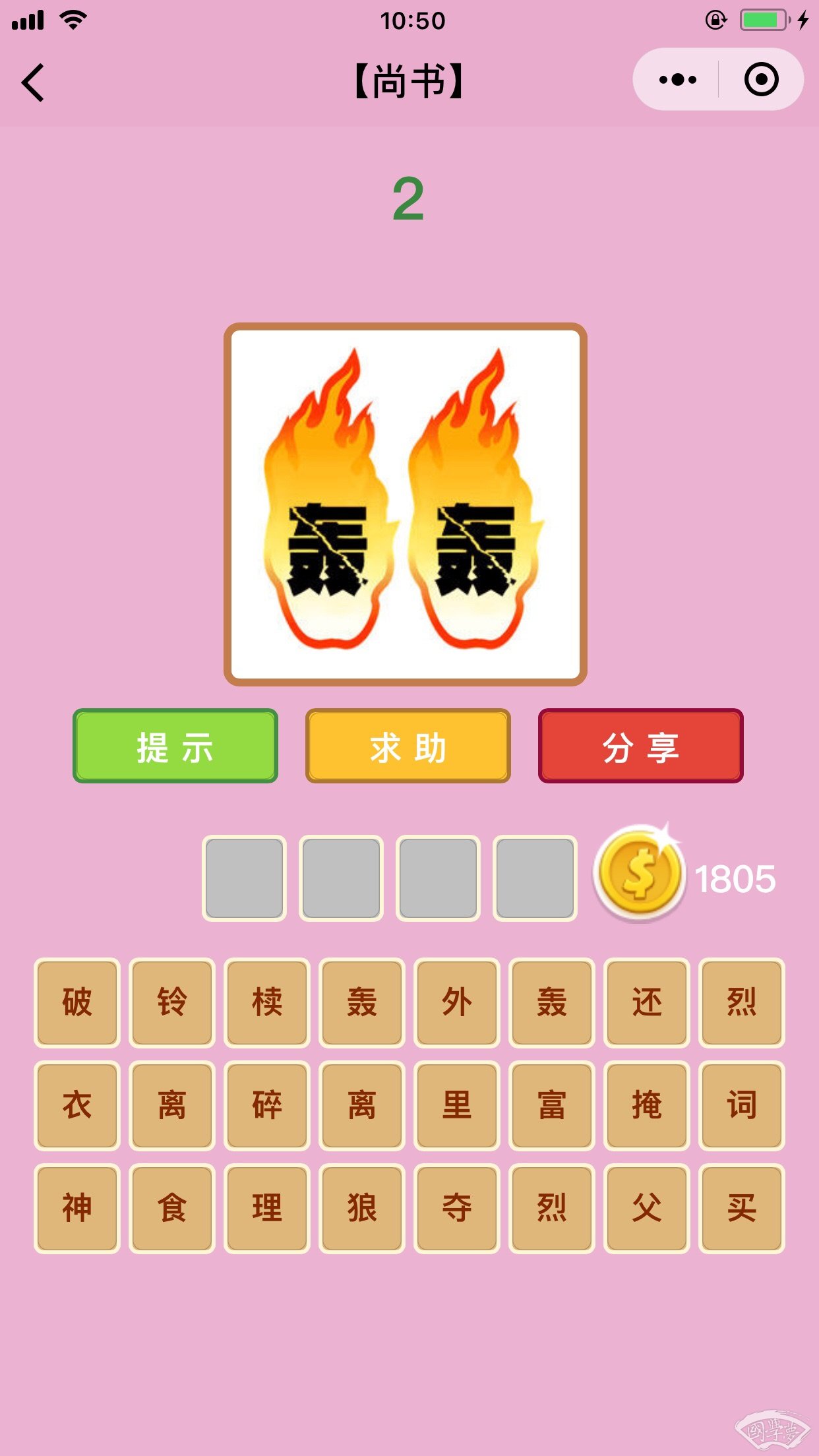Select the 破 character tile

coord(77,1002)
